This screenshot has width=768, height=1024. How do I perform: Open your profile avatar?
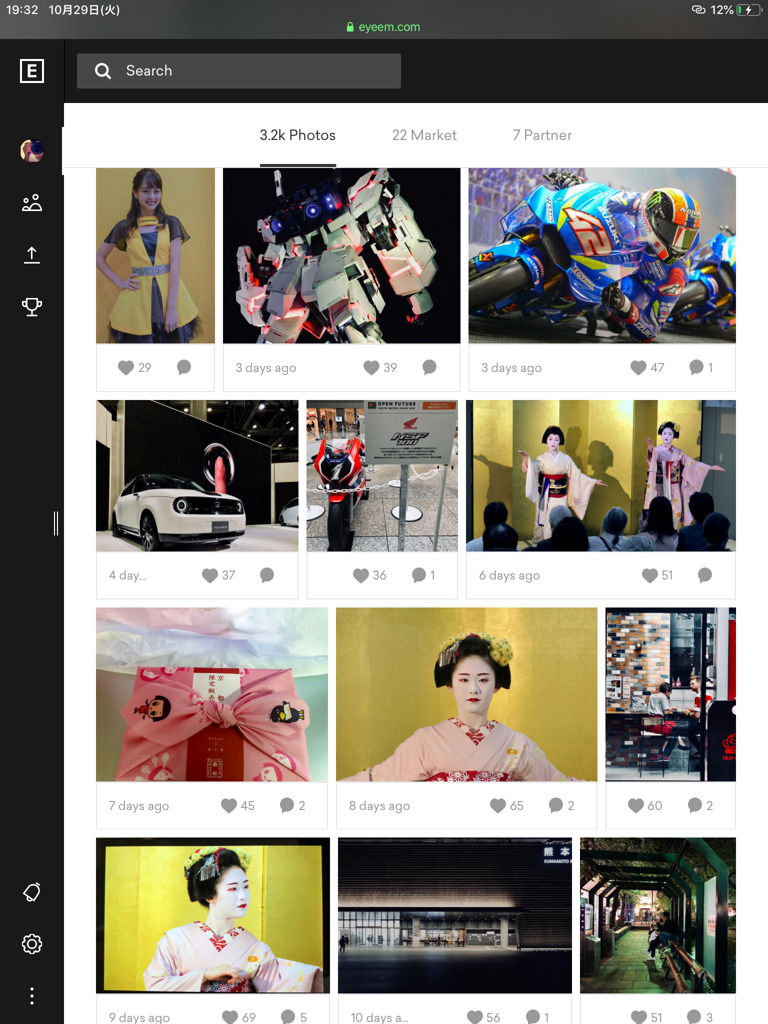click(32, 151)
